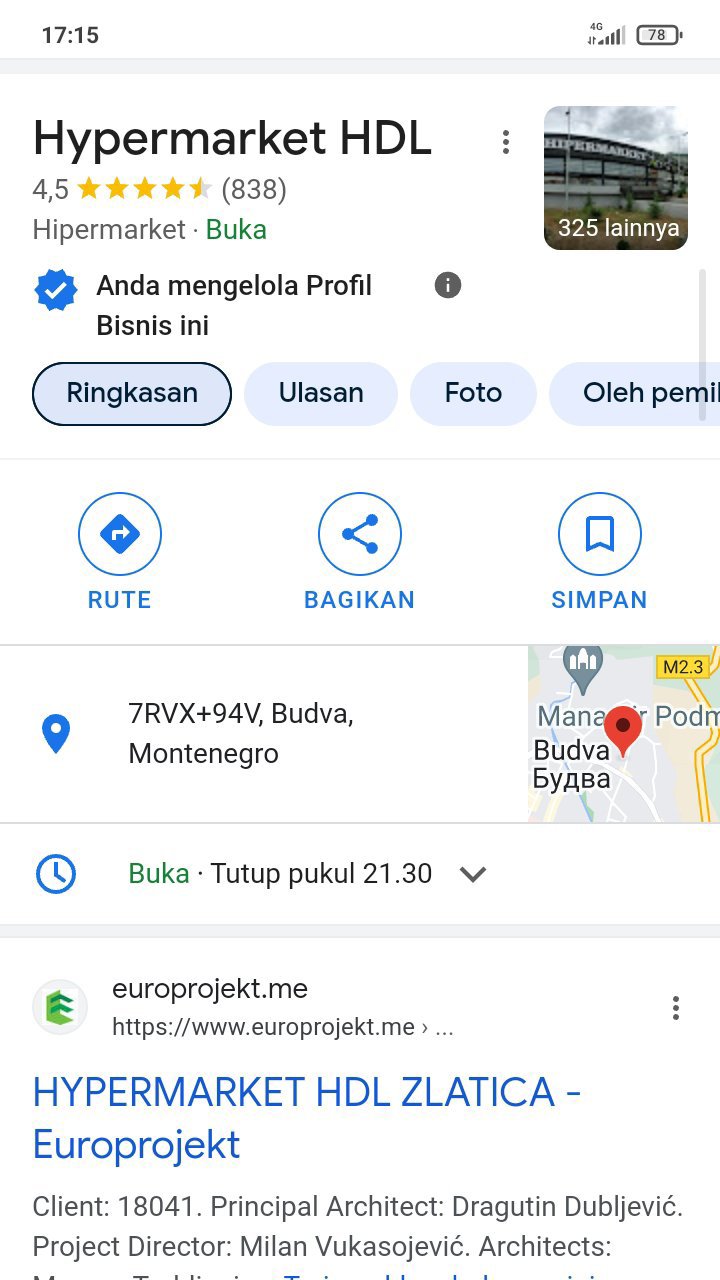Viewport: 720px width, 1280px height.
Task: Open the HYPERMARKET HDL ZLATICA - Europrojekt link
Action: click(x=306, y=1117)
